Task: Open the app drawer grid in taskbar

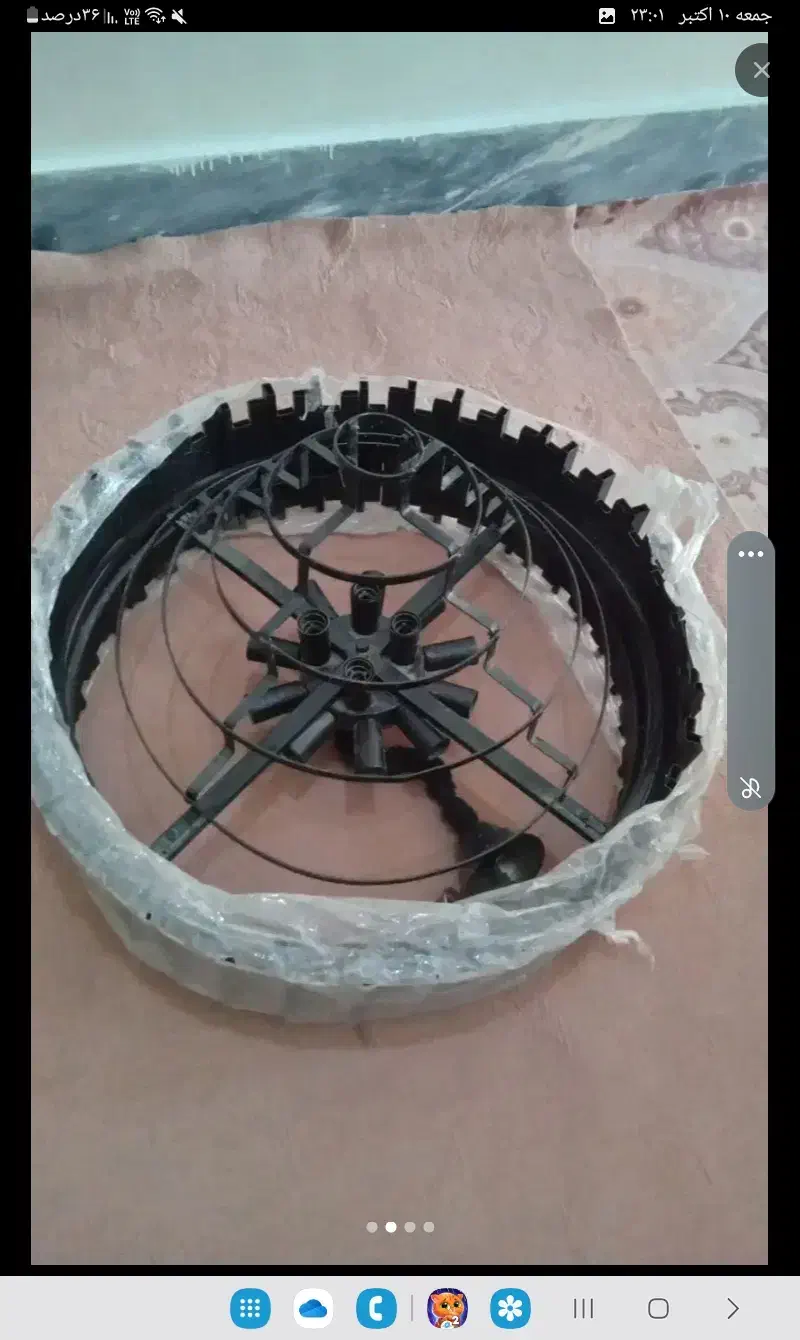Action: click(x=250, y=1308)
